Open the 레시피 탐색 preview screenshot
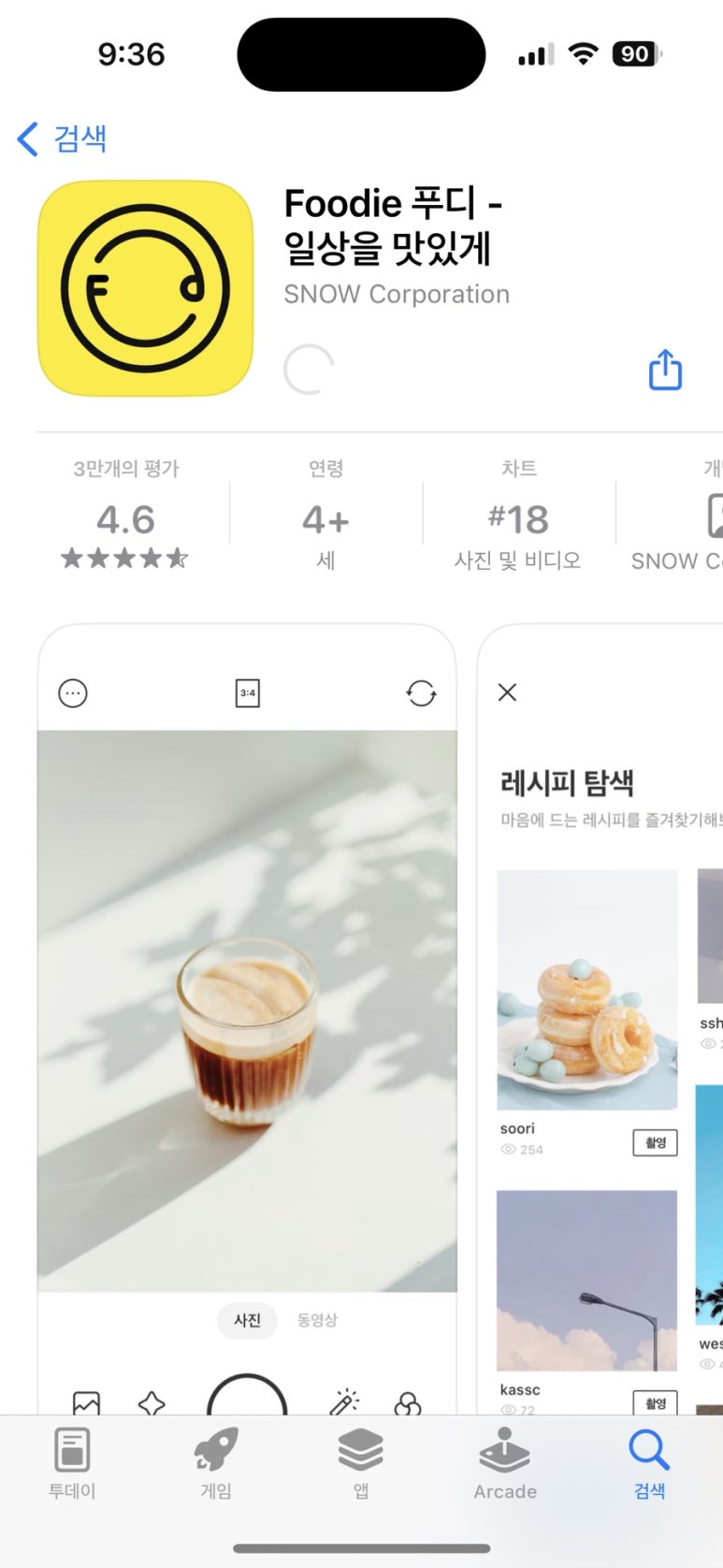Viewport: 723px width, 1568px height. 600,1019
